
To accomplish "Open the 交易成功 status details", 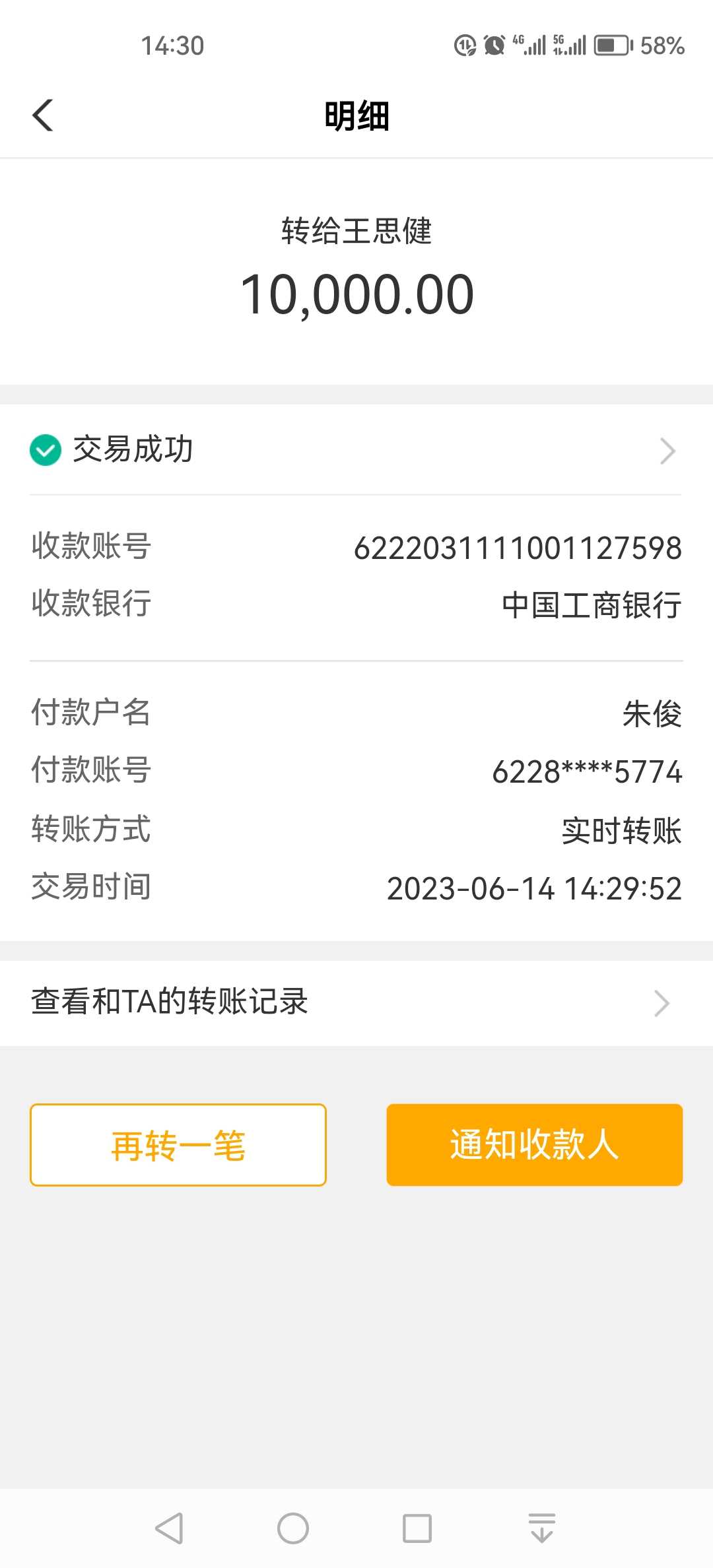I will (355, 450).
